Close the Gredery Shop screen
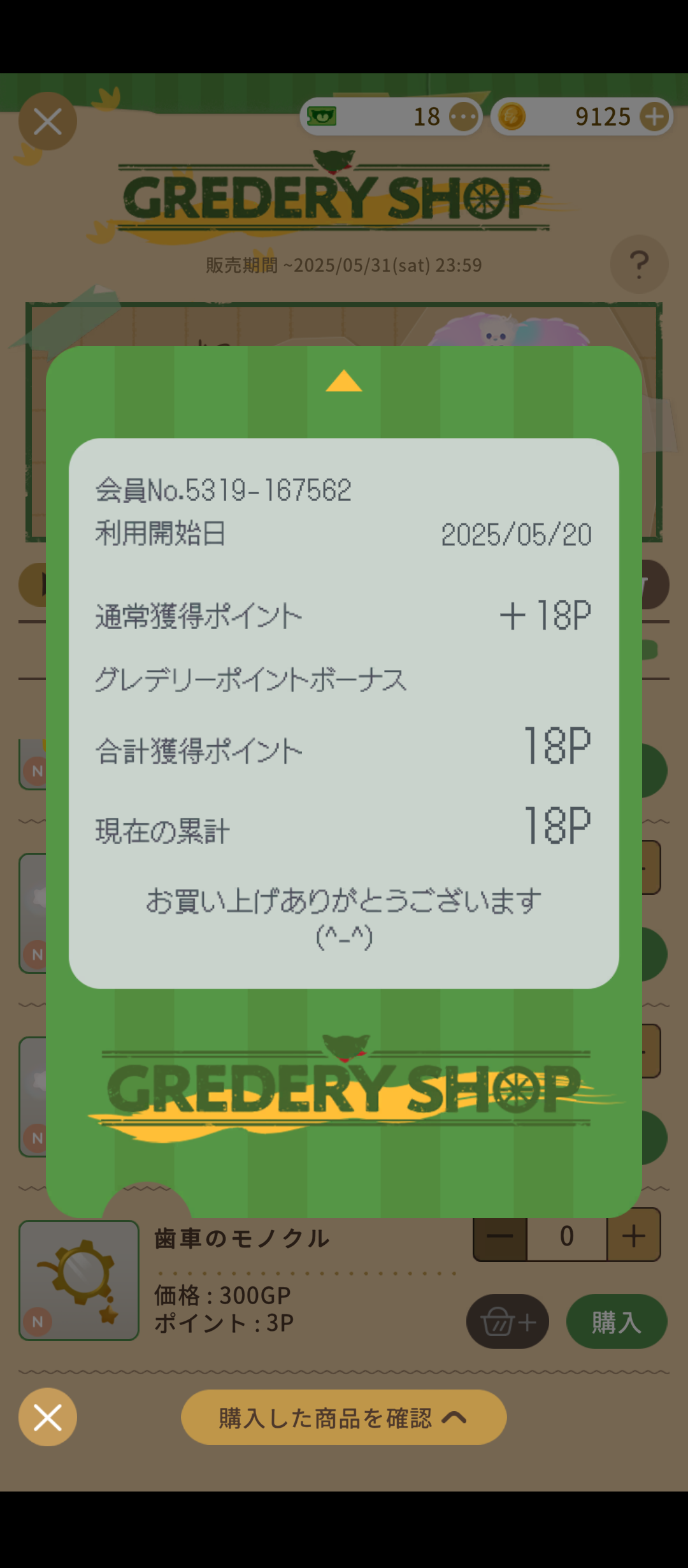Screen dimensions: 688x1568 tap(48, 121)
